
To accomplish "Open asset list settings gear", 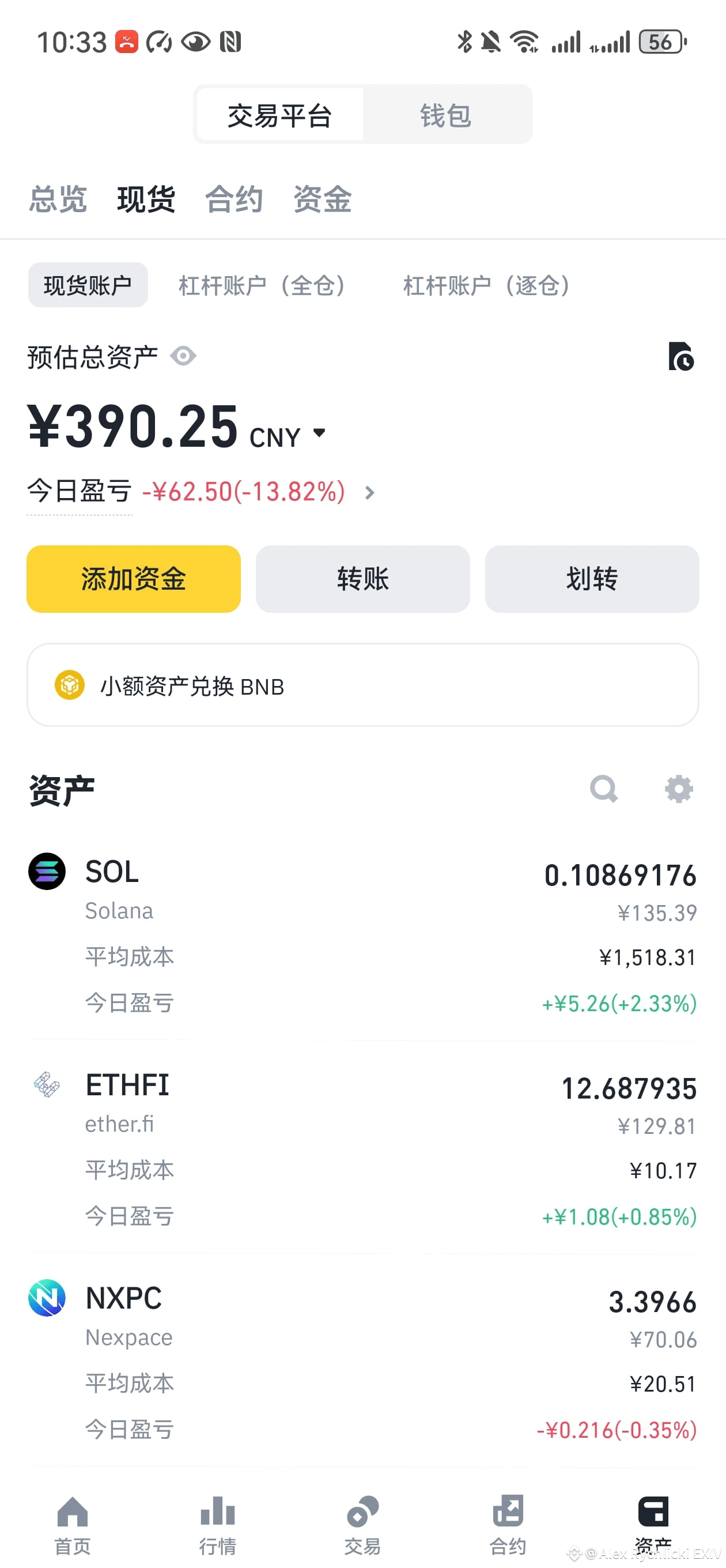I will point(679,790).
